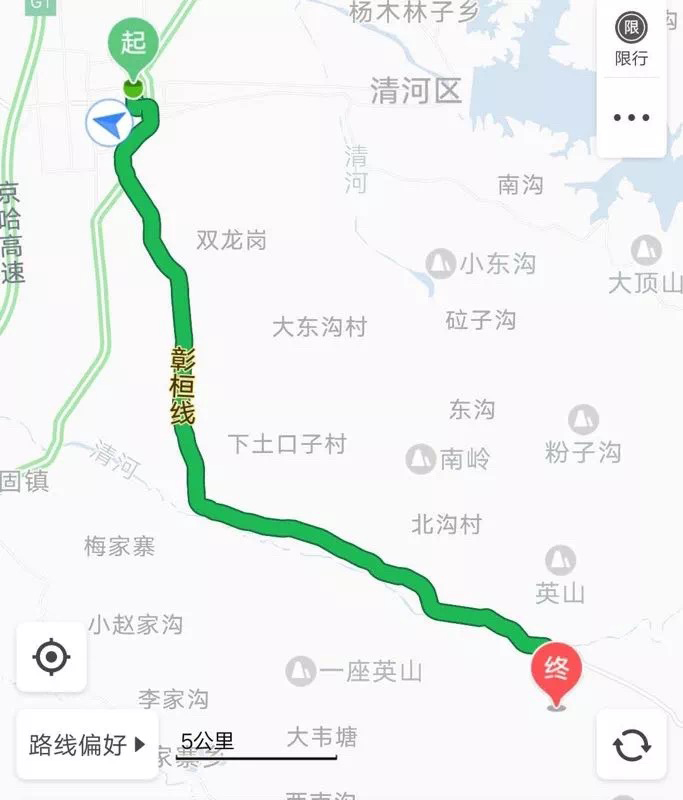The width and height of the screenshot is (683, 800).
Task: Recenter map on current location
Action: pos(51,657)
